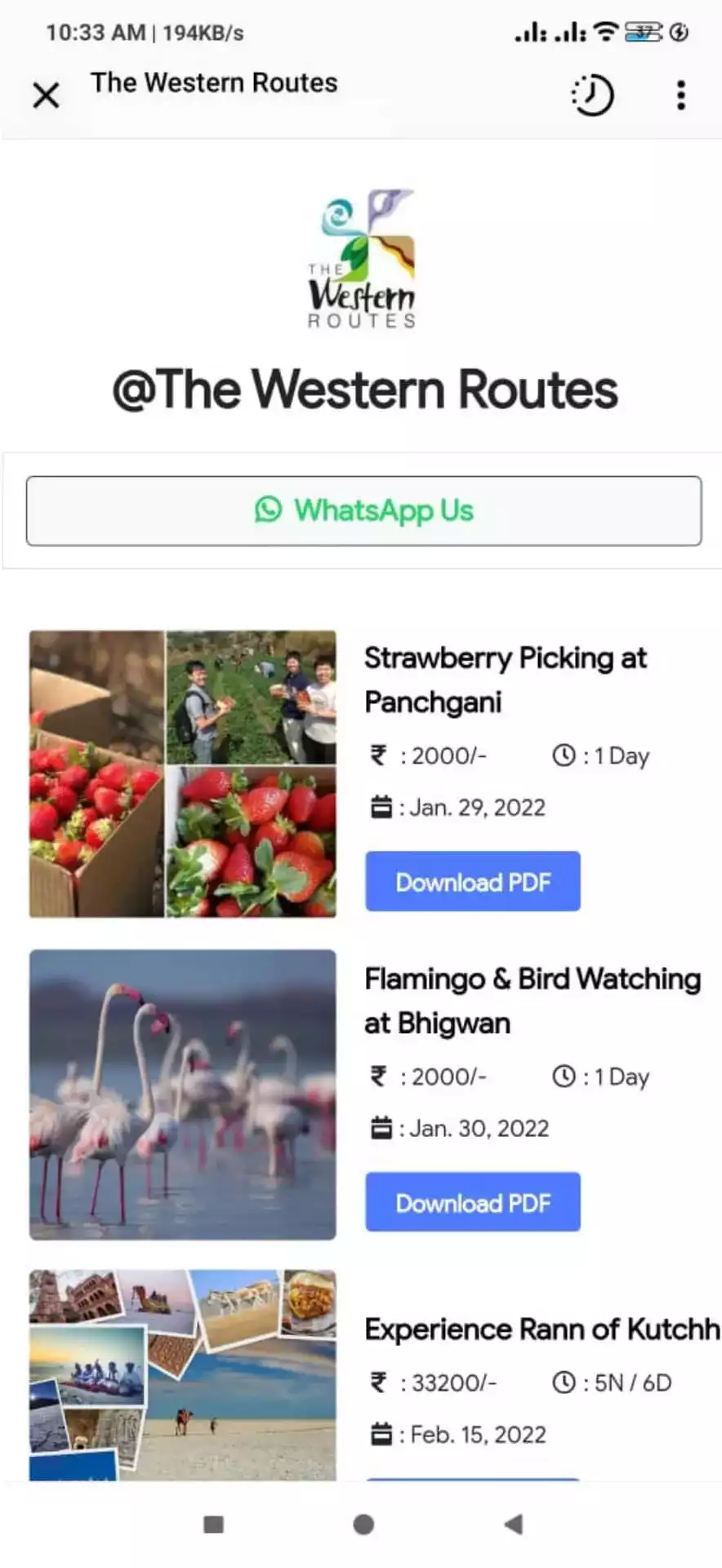The image size is (722, 1568).
Task: Download PDF for Flamingo & Bird Watching
Action: coord(473,1202)
